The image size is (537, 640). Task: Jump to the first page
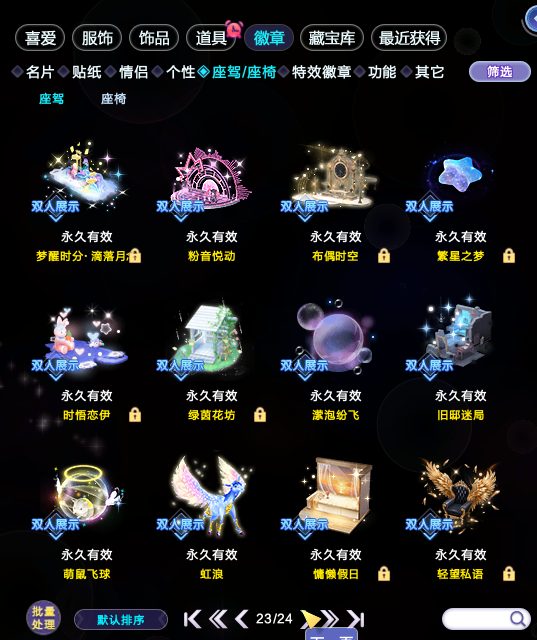pos(192,619)
